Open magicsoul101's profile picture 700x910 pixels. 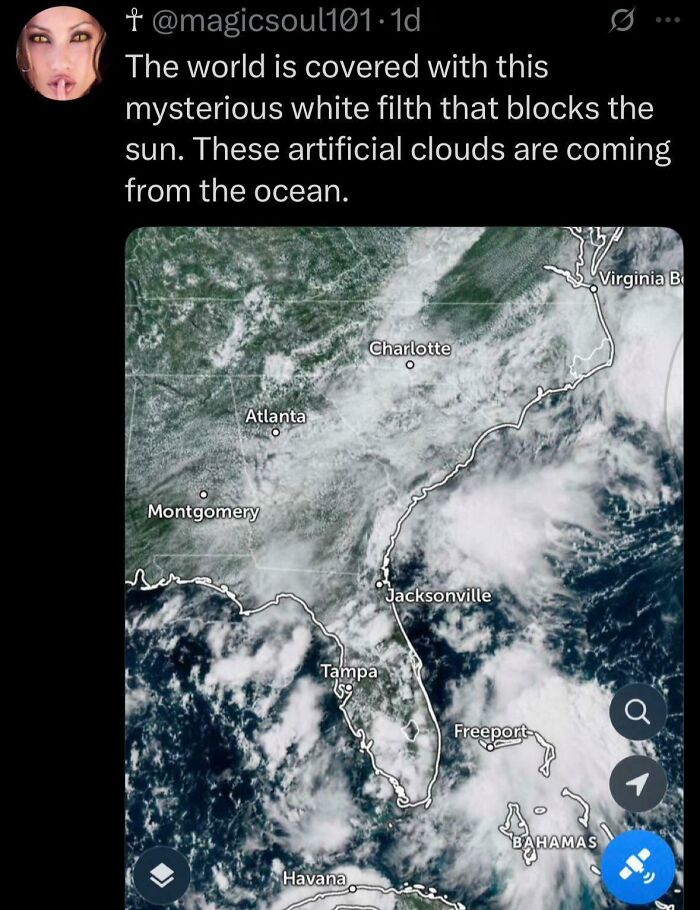pyautogui.click(x=61, y=53)
